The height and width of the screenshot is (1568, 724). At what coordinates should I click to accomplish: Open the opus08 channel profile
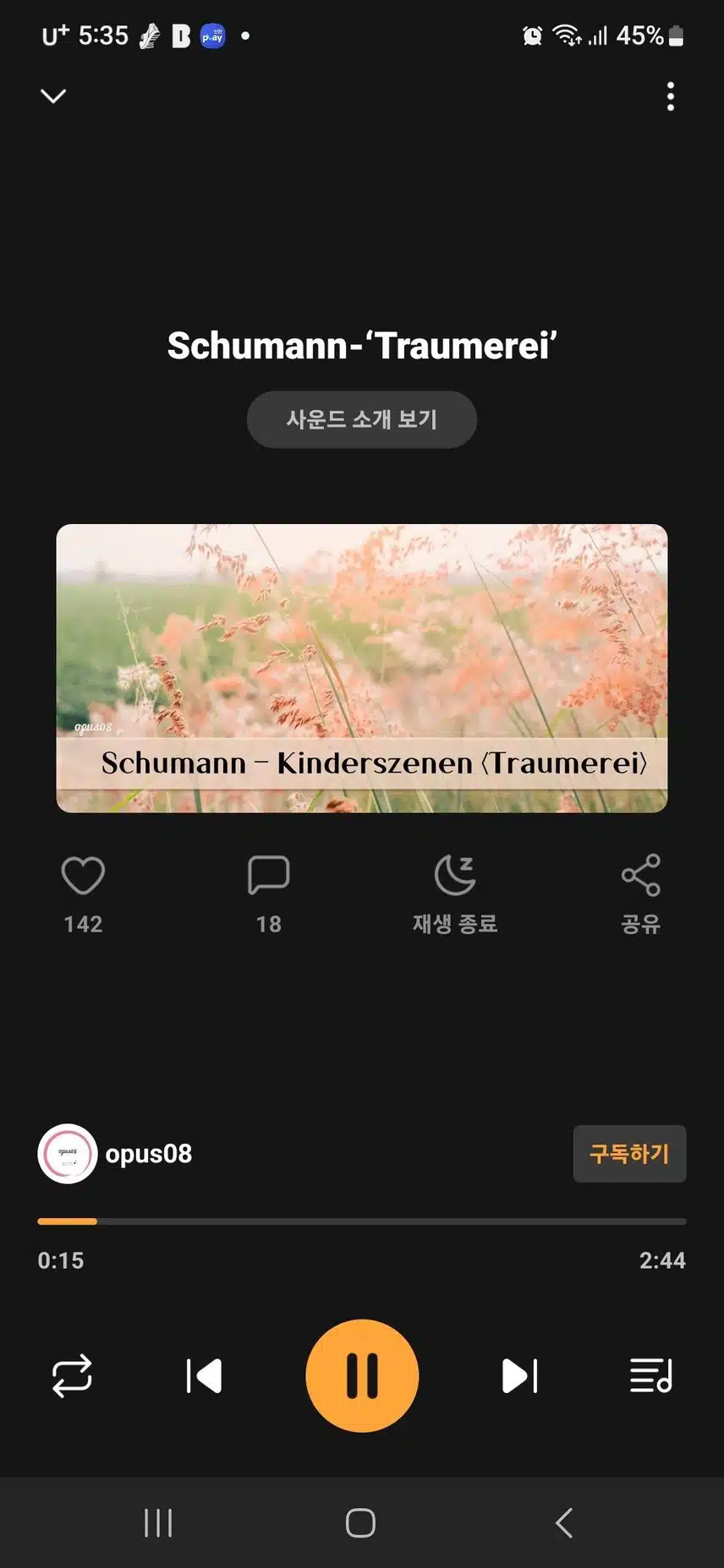click(x=115, y=1154)
